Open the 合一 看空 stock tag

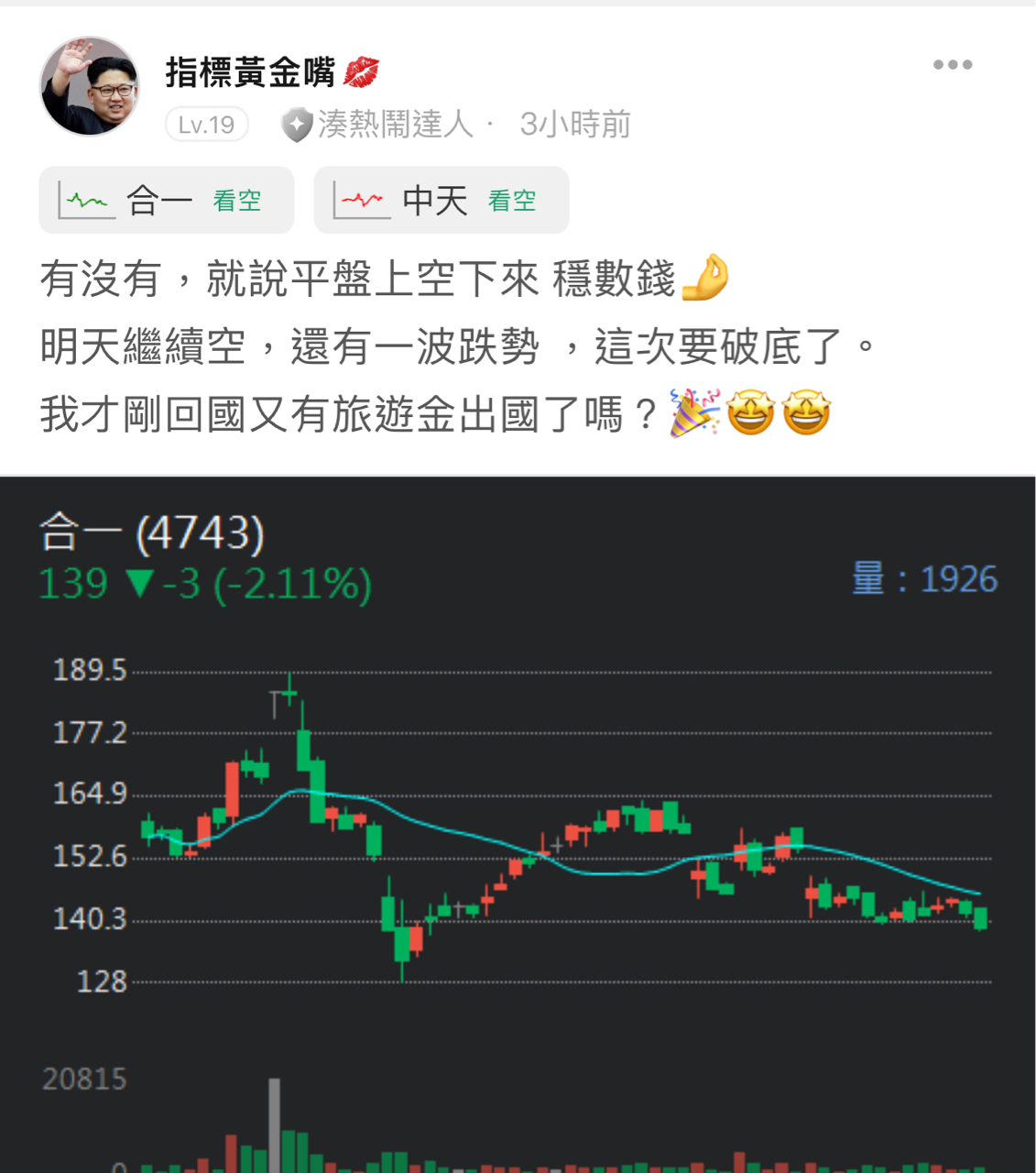tap(166, 200)
